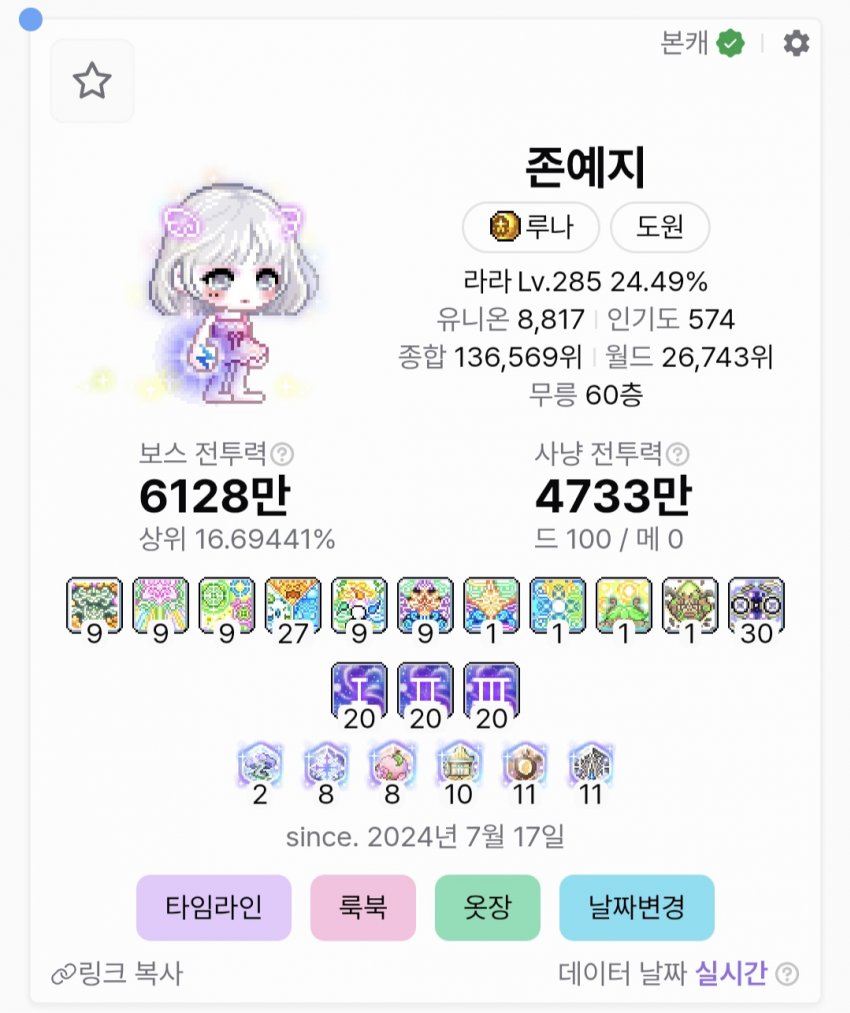The height and width of the screenshot is (1013, 850).
Task: Show help for 데이터 날짜
Action: click(788, 973)
